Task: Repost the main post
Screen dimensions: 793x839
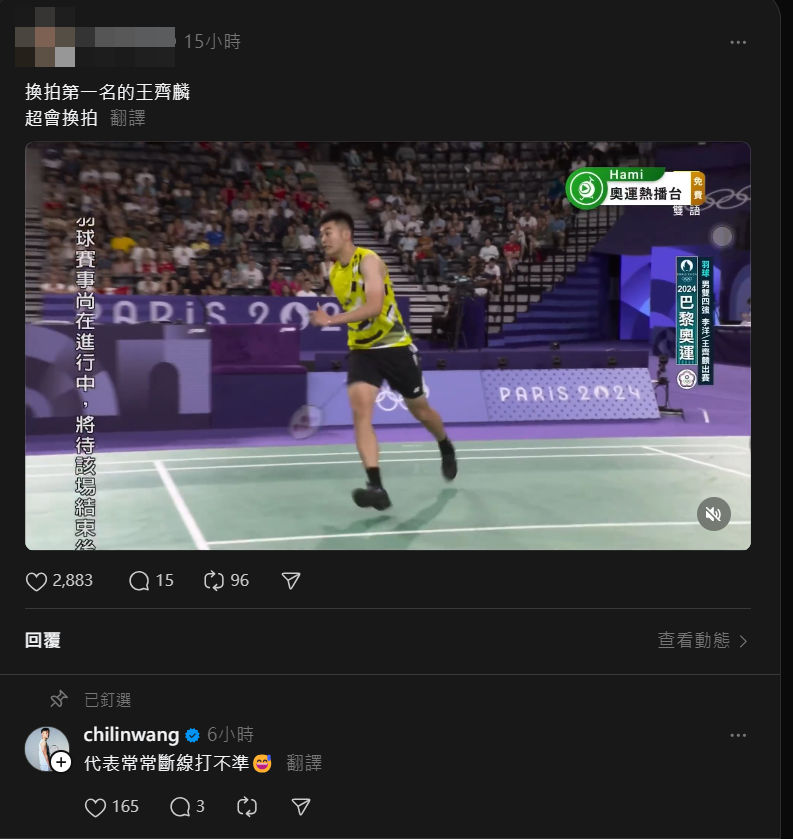Action: pyautogui.click(x=214, y=581)
